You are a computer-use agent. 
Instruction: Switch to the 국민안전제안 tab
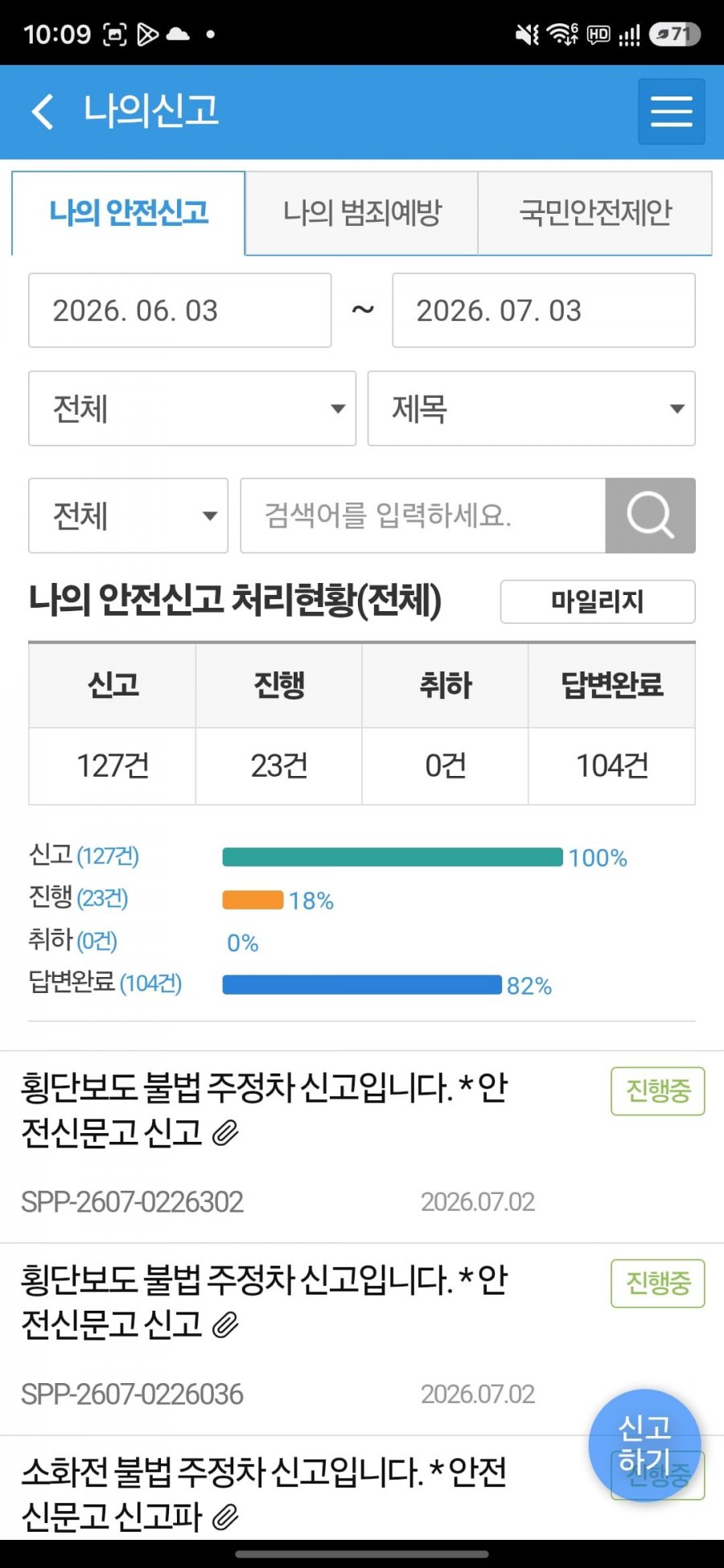click(x=595, y=213)
